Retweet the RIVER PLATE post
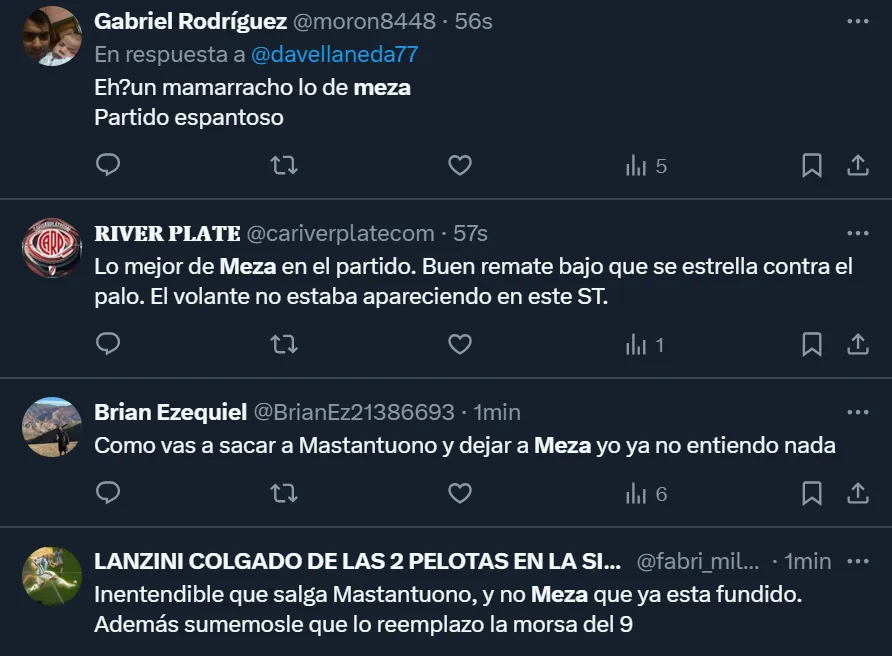 (284, 344)
